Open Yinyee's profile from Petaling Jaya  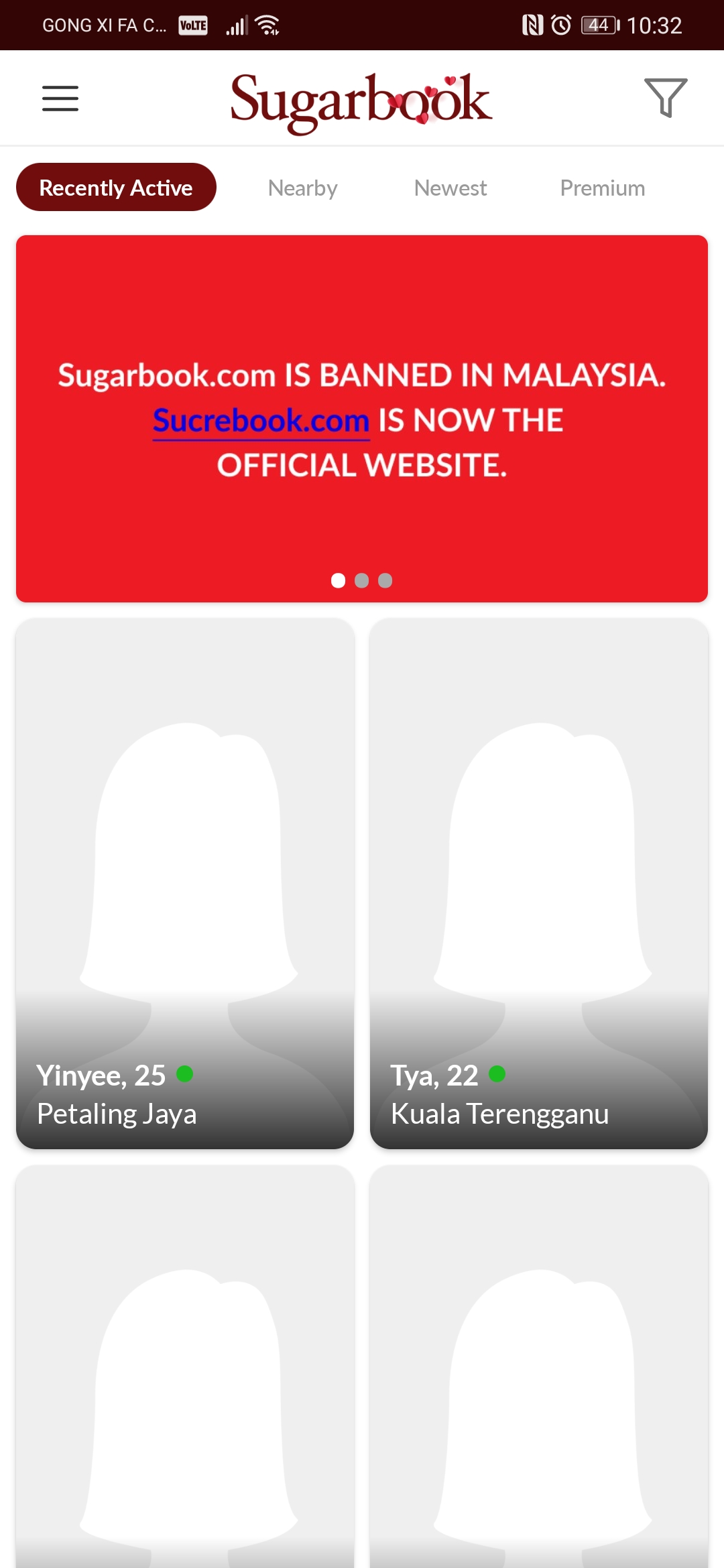(186, 885)
